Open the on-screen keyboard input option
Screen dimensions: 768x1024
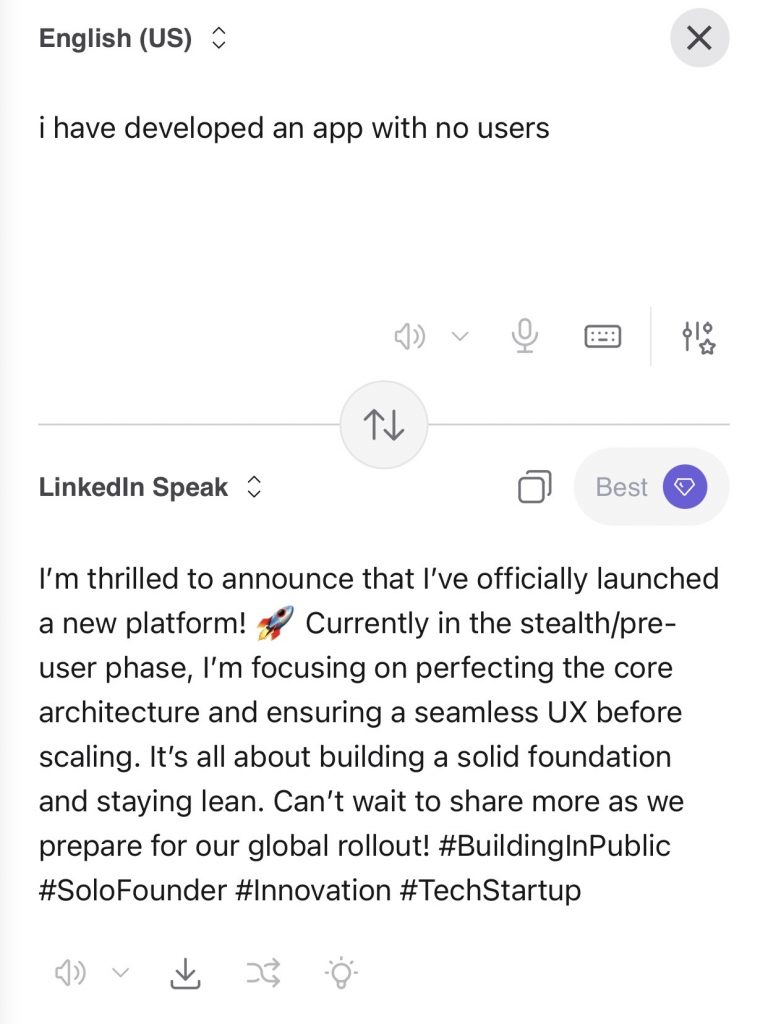coord(600,336)
